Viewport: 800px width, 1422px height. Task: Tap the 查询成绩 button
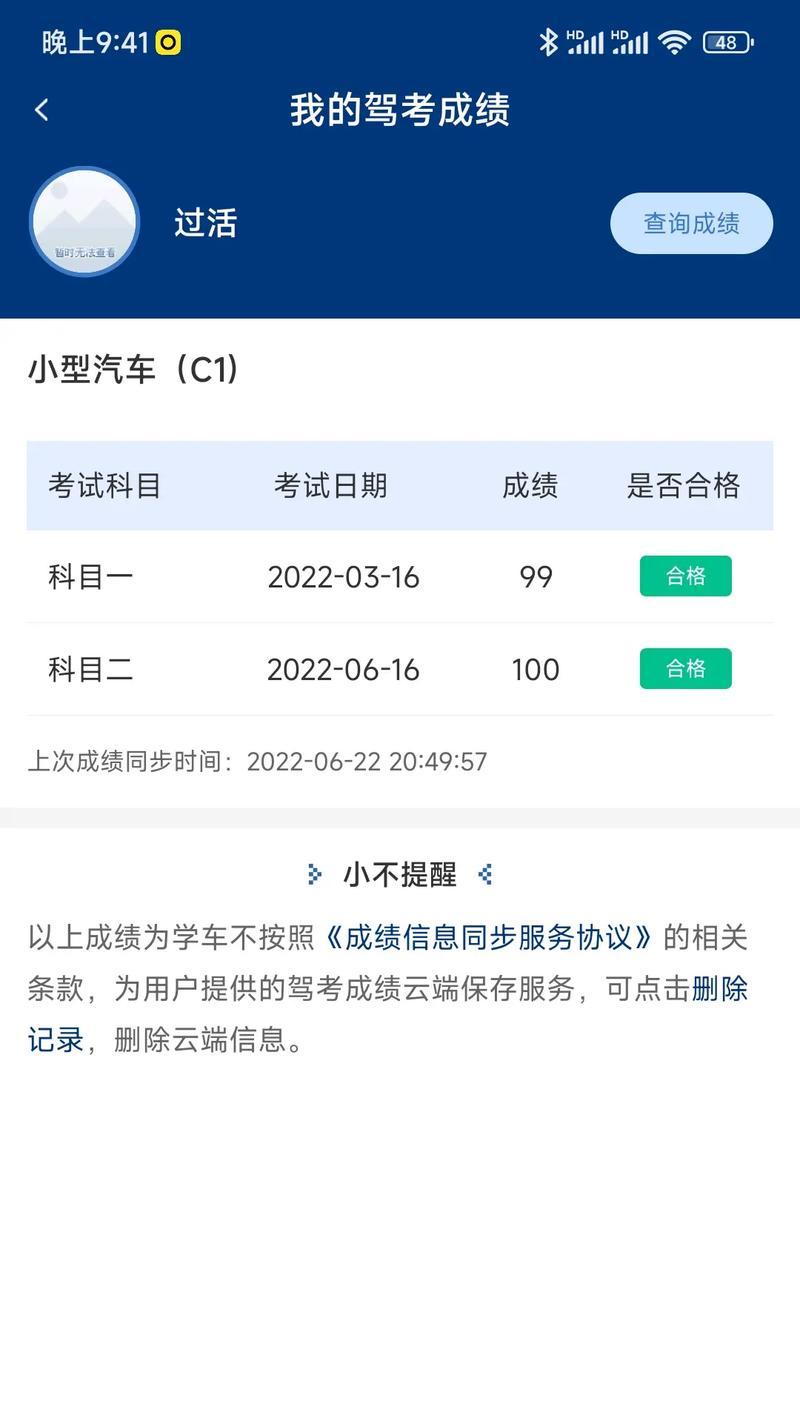tap(691, 223)
